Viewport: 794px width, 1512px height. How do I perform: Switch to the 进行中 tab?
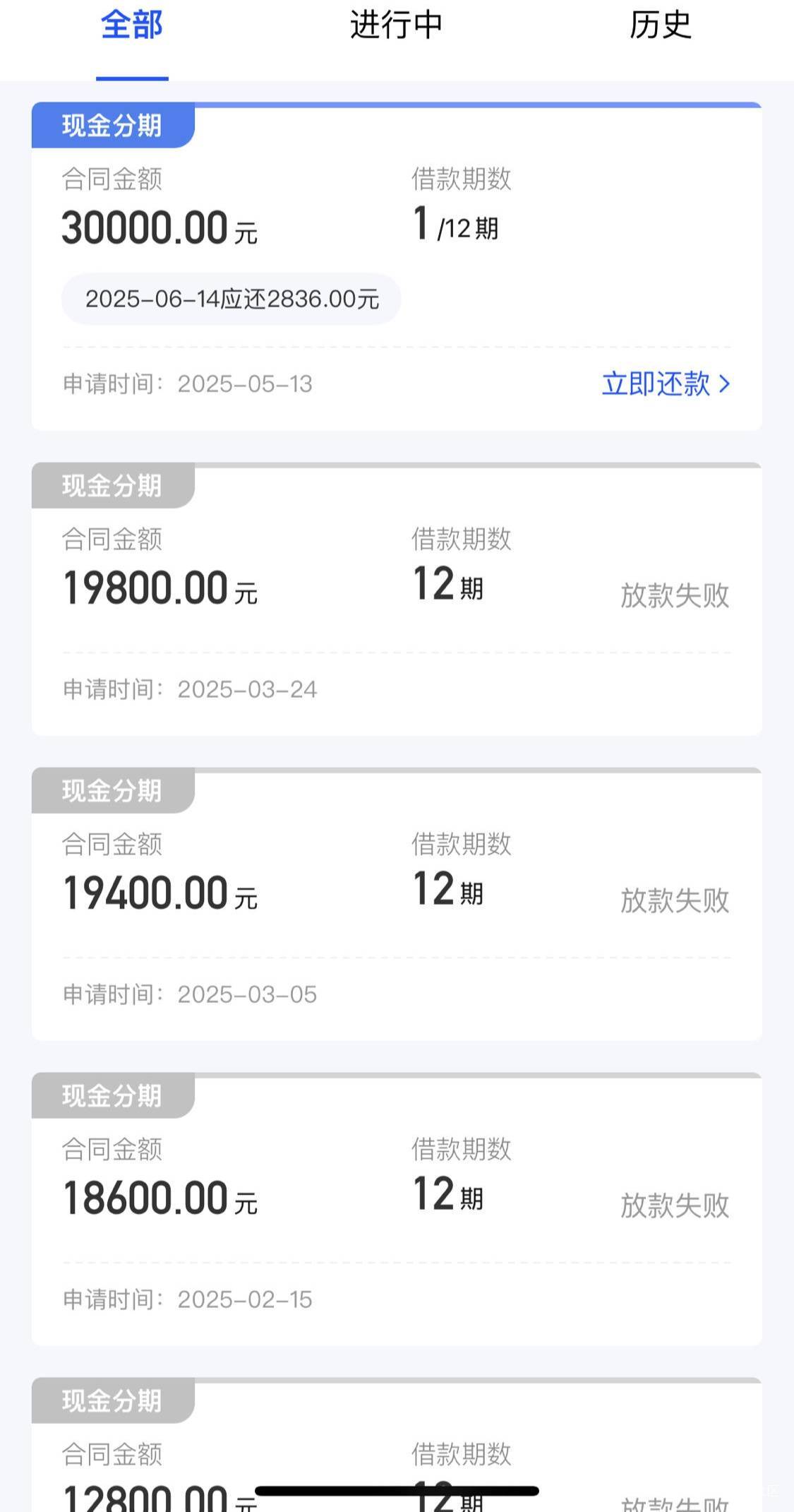pos(396,25)
